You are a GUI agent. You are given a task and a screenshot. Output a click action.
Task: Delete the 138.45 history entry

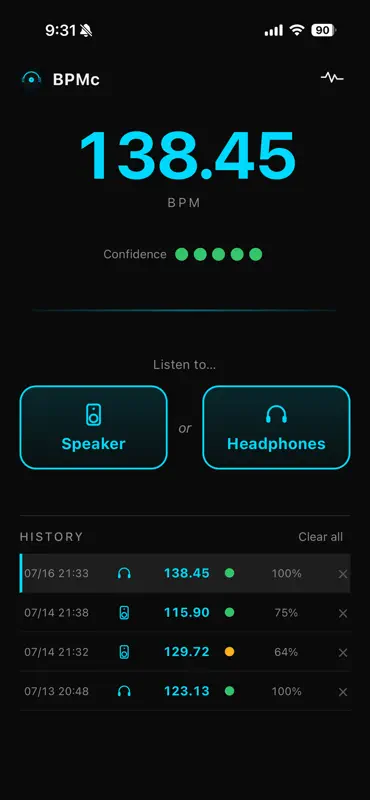[x=343, y=574]
